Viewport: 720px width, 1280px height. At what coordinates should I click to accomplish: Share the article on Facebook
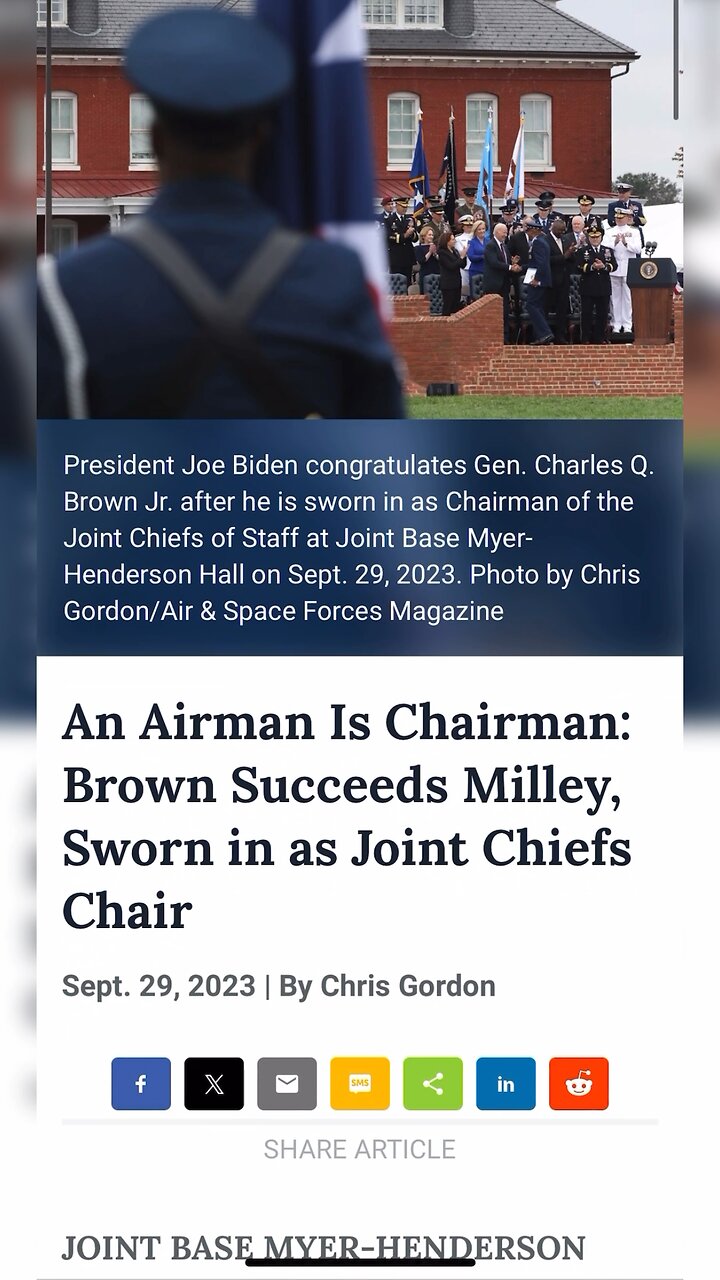coord(141,1084)
